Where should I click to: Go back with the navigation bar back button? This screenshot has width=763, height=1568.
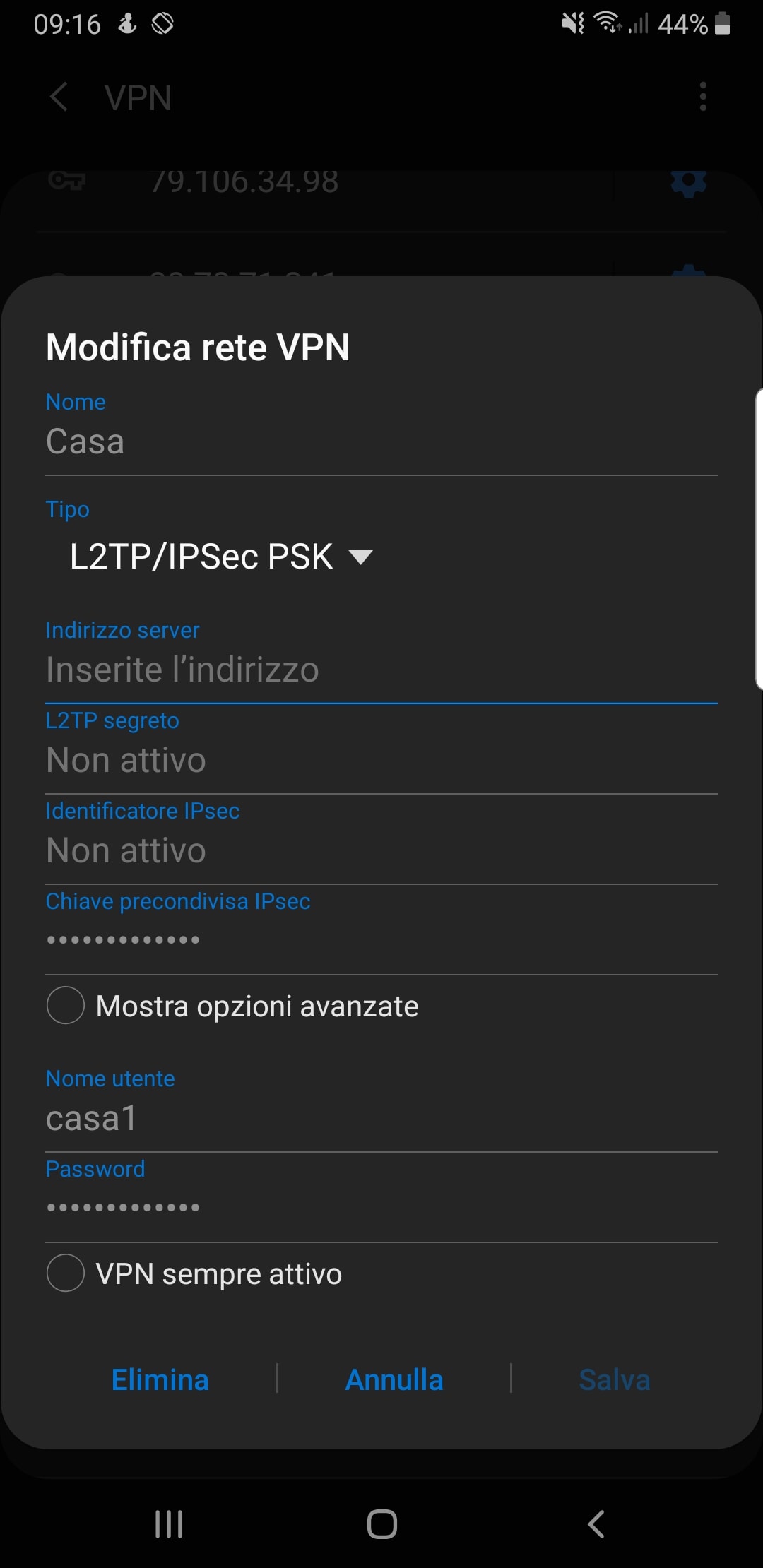(596, 1524)
